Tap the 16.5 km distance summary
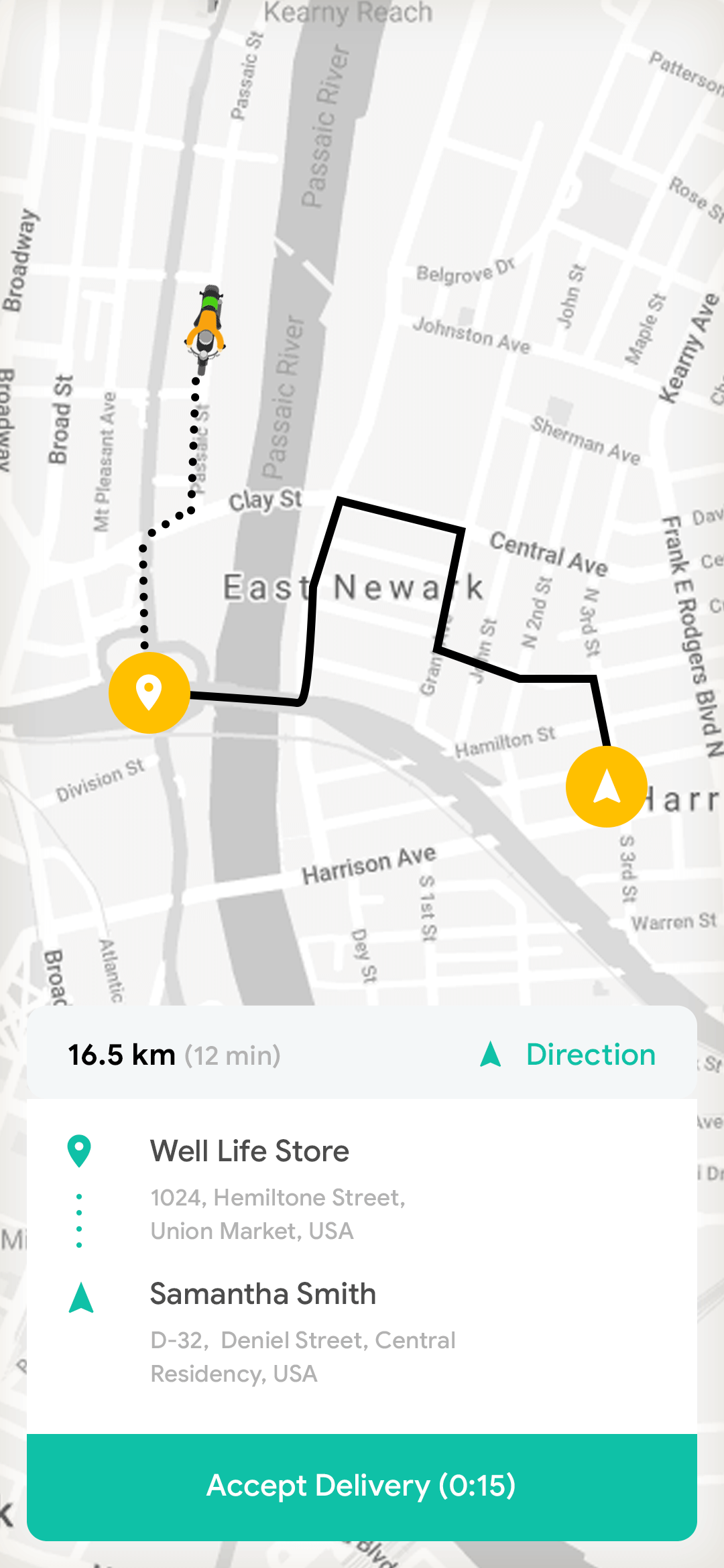The width and height of the screenshot is (724, 1568). point(122,1053)
